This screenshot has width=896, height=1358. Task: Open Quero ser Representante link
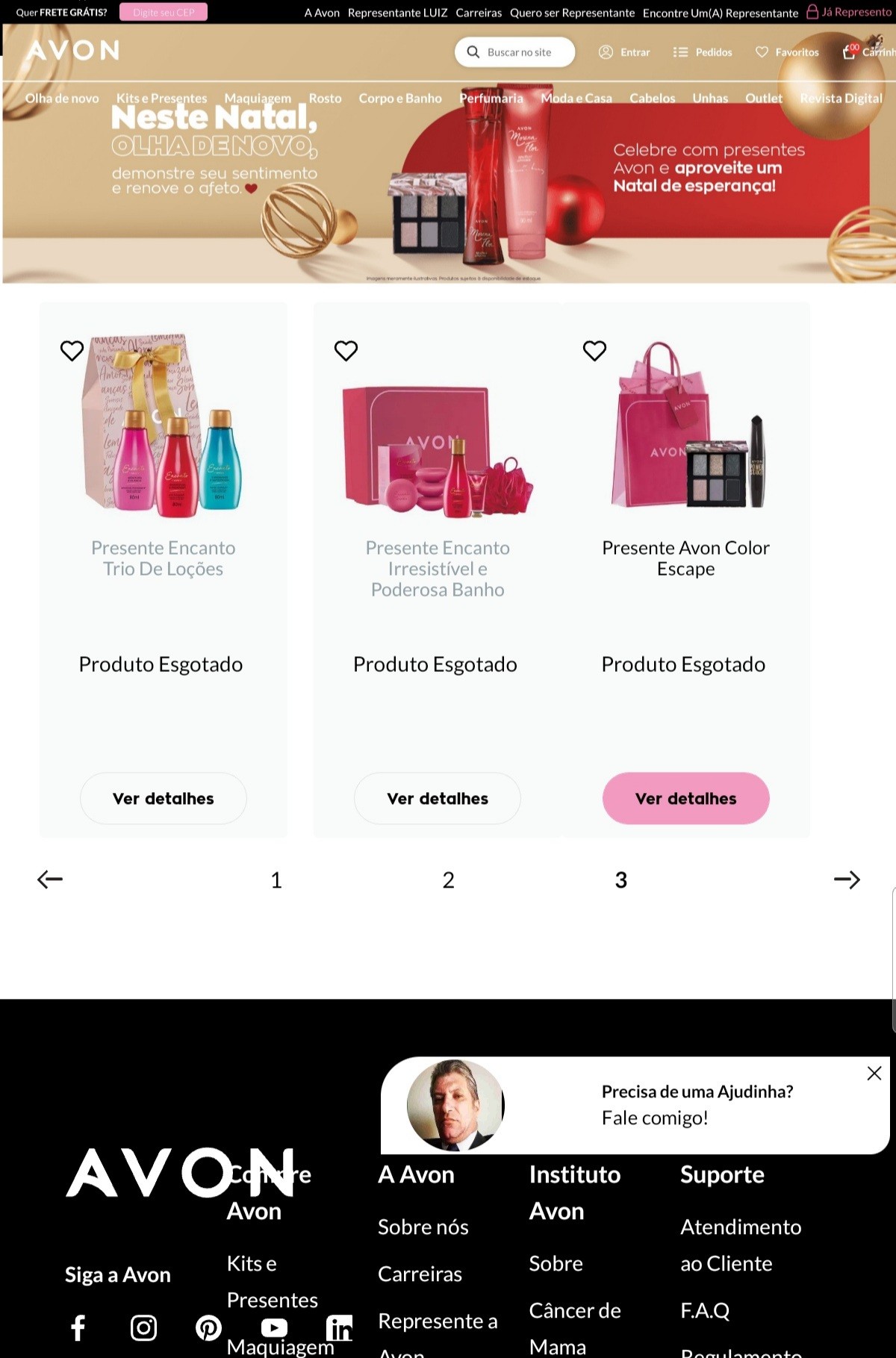(x=572, y=13)
